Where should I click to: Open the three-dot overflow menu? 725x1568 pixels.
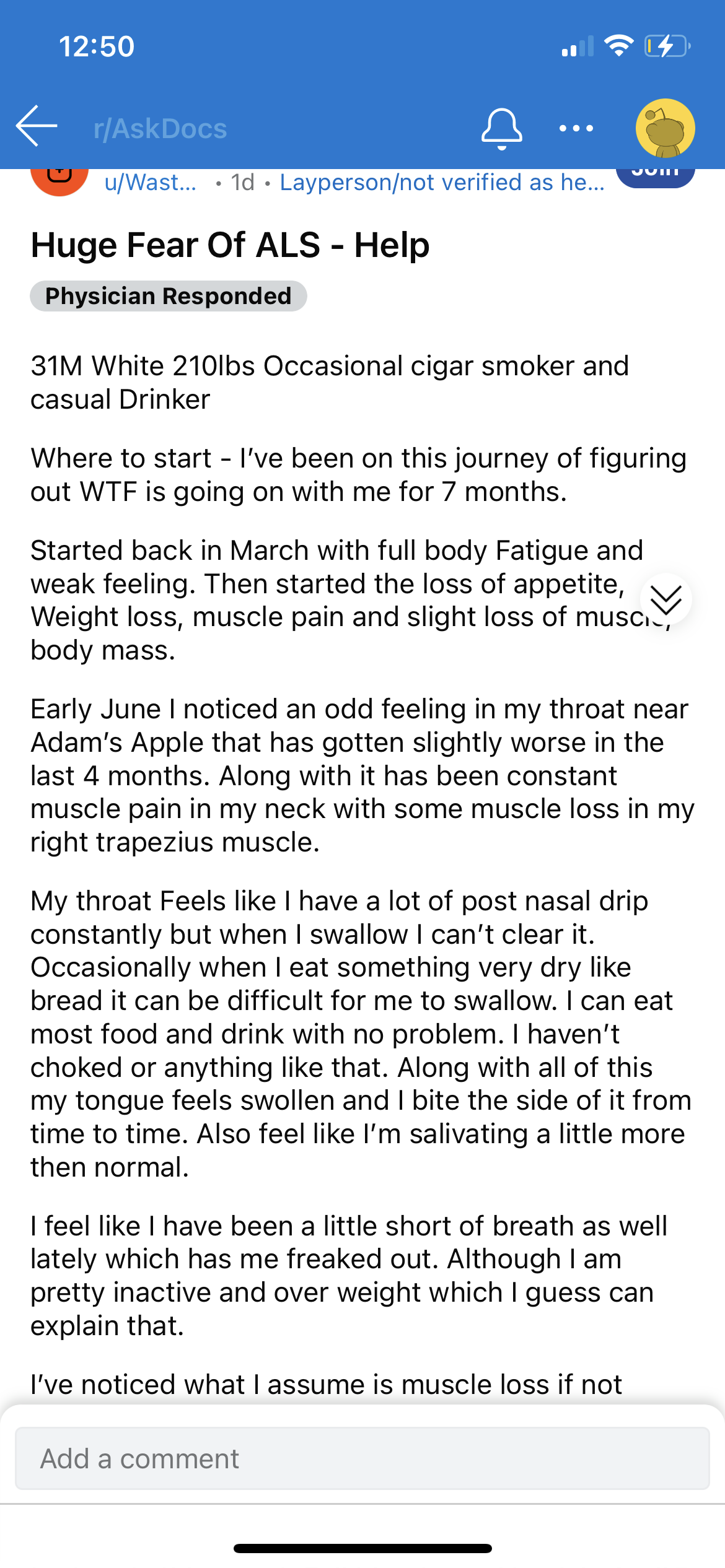pos(576,128)
